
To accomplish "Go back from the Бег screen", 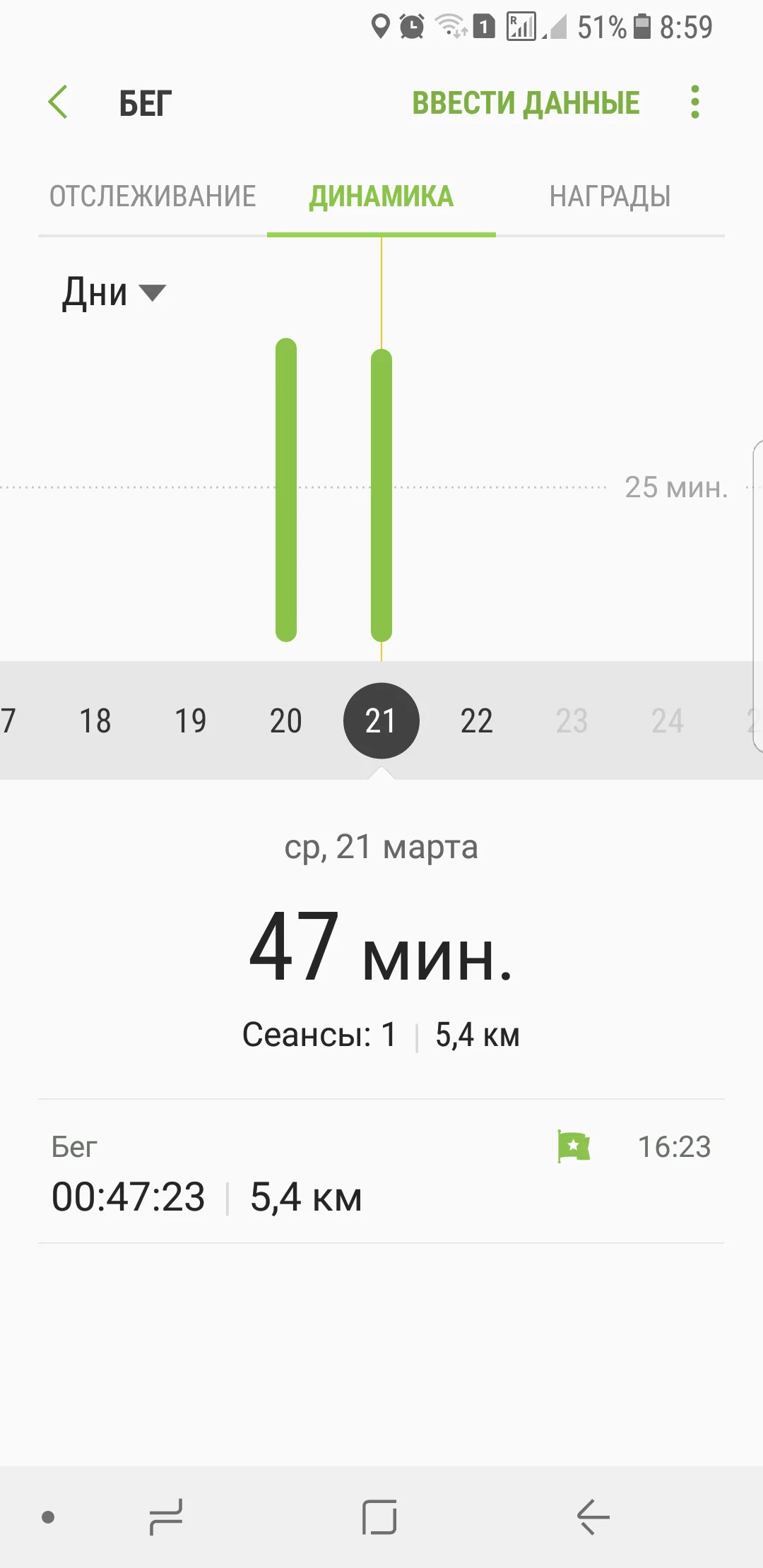I will 59,102.
